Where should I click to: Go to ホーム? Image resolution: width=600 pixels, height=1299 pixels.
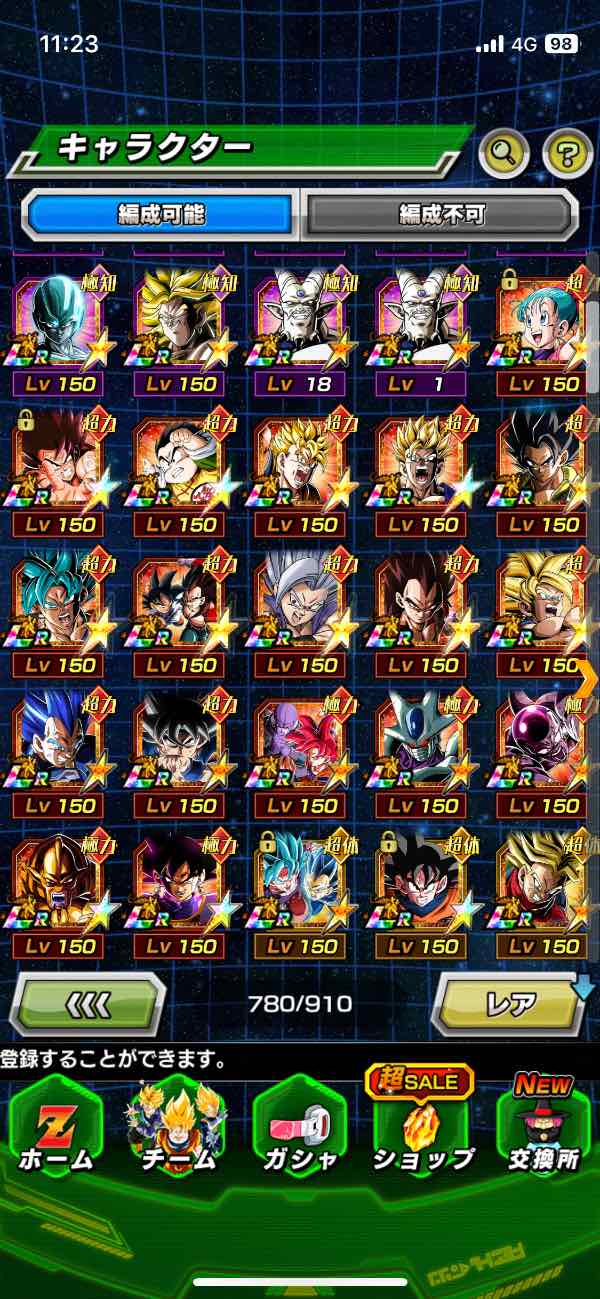pos(56,1125)
